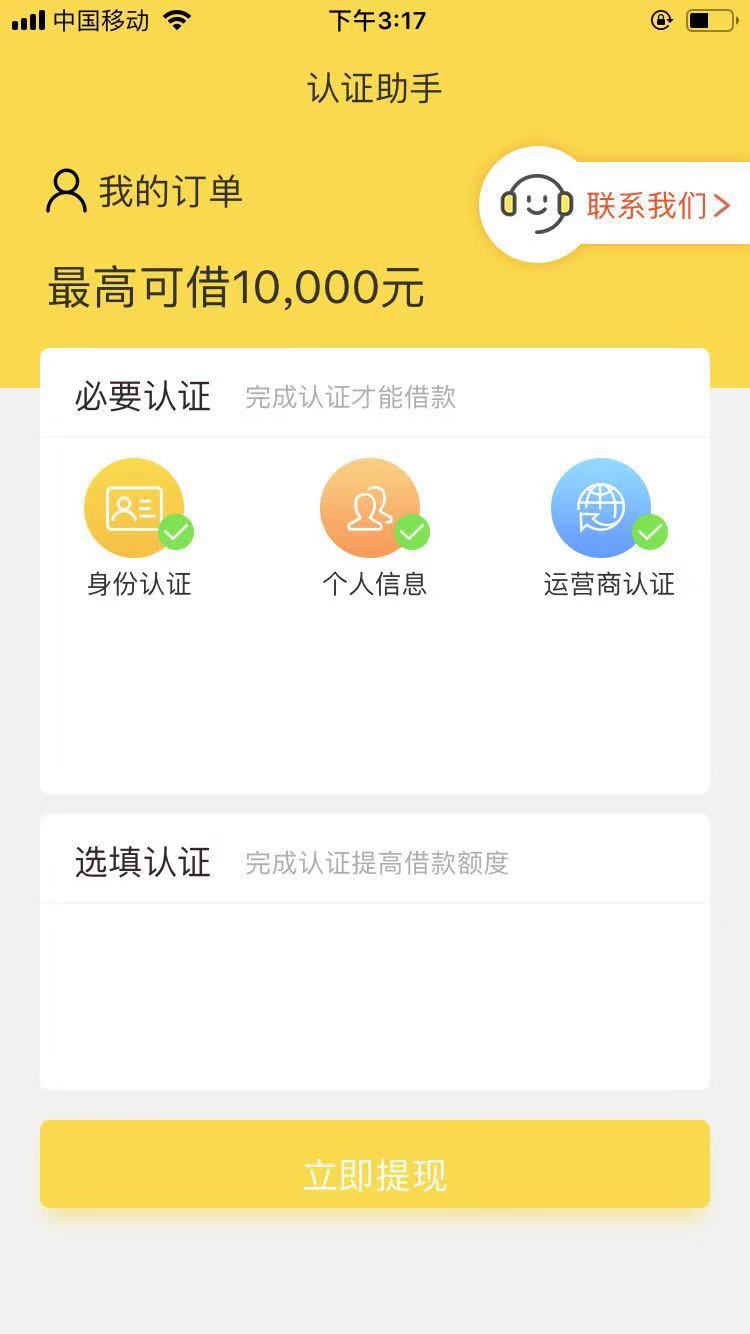Viewport: 750px width, 1334px height.
Task: Tap 联系我们 to contact support
Action: click(616, 205)
